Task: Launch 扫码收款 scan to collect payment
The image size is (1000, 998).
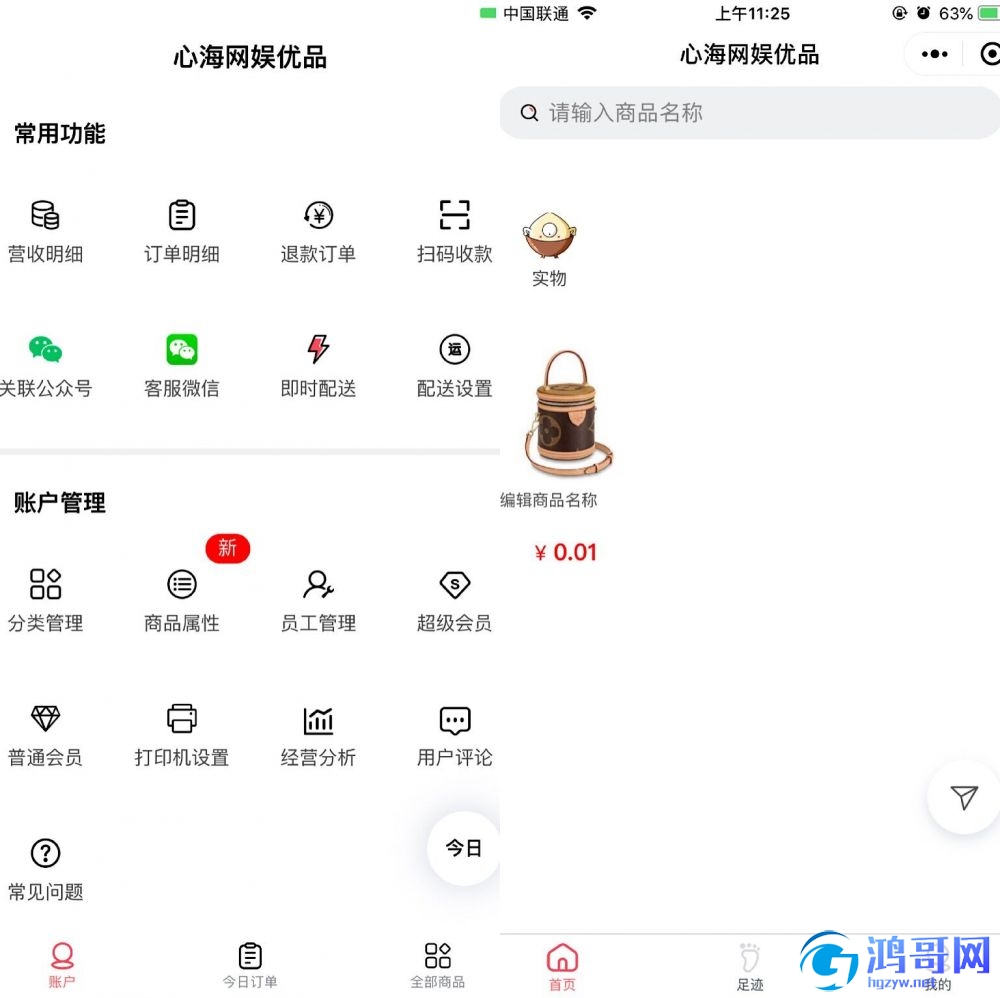Action: (x=454, y=231)
